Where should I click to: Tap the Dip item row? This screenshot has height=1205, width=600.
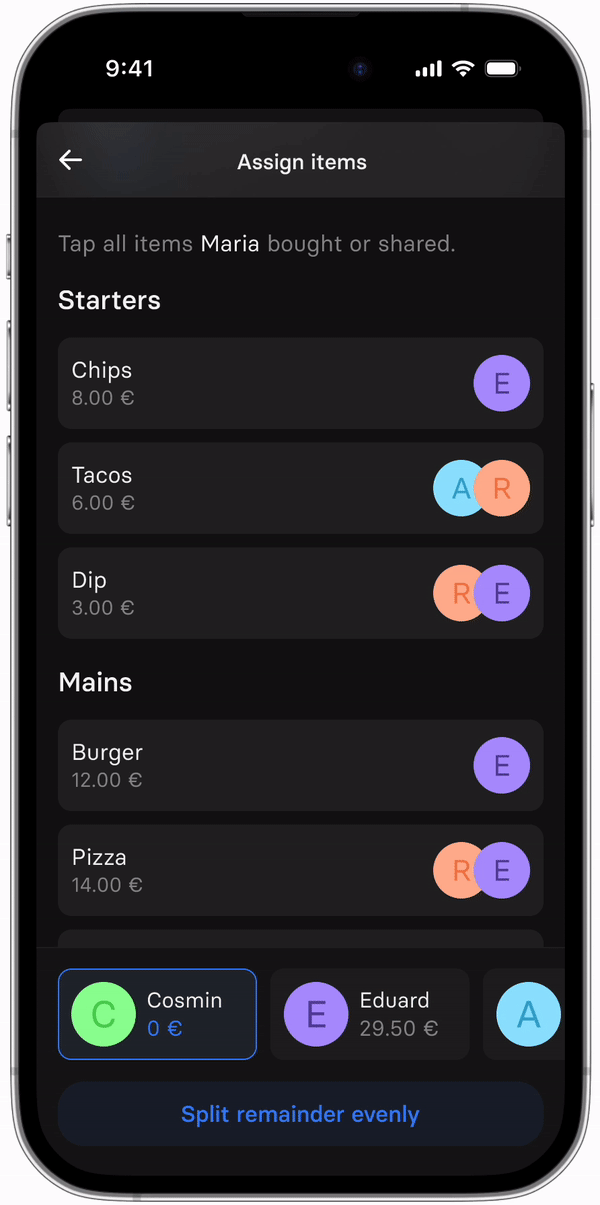tap(300, 593)
